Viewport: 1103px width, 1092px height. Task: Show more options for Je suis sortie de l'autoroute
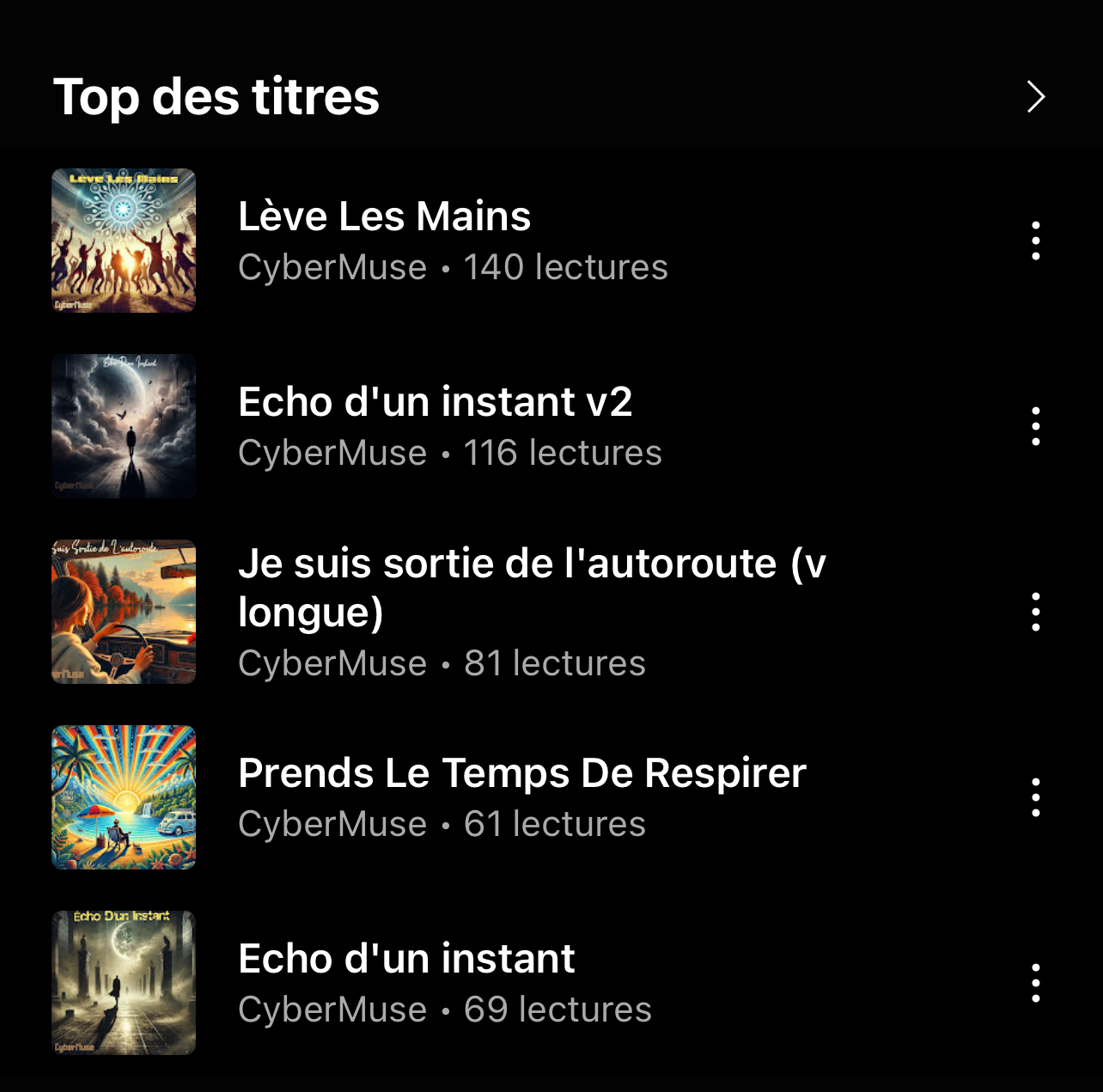(x=1036, y=612)
